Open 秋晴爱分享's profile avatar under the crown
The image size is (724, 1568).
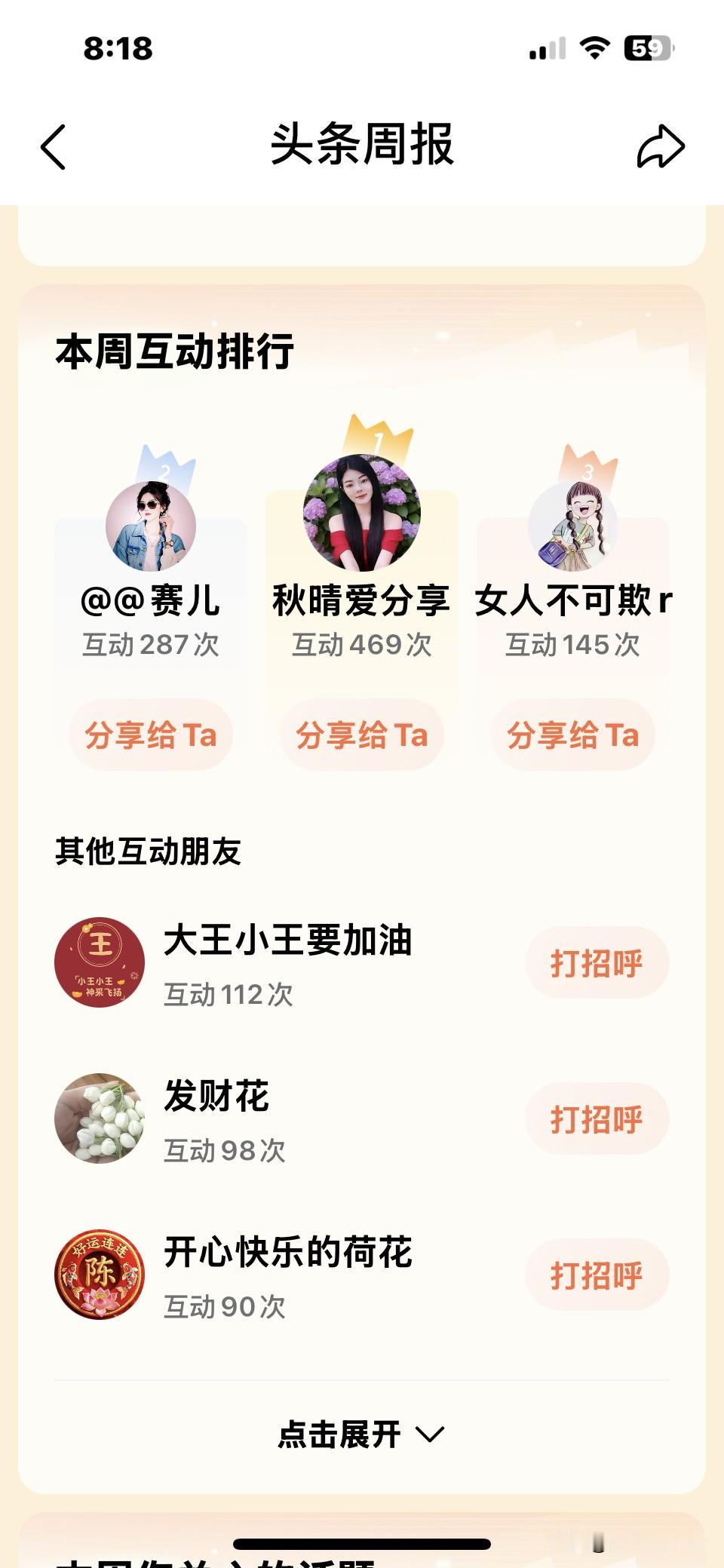tap(360, 513)
